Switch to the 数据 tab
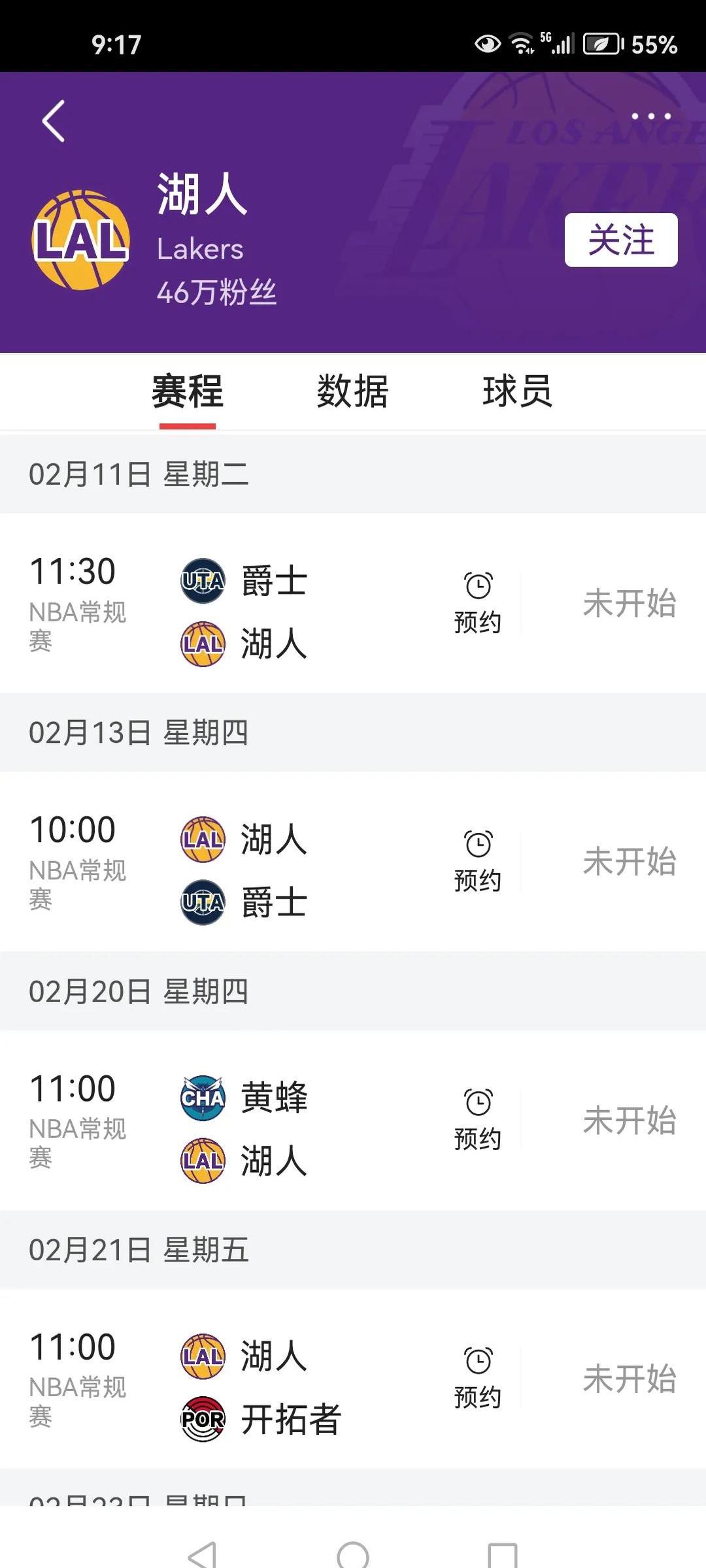Viewport: 706px width, 1568px height. click(x=352, y=391)
